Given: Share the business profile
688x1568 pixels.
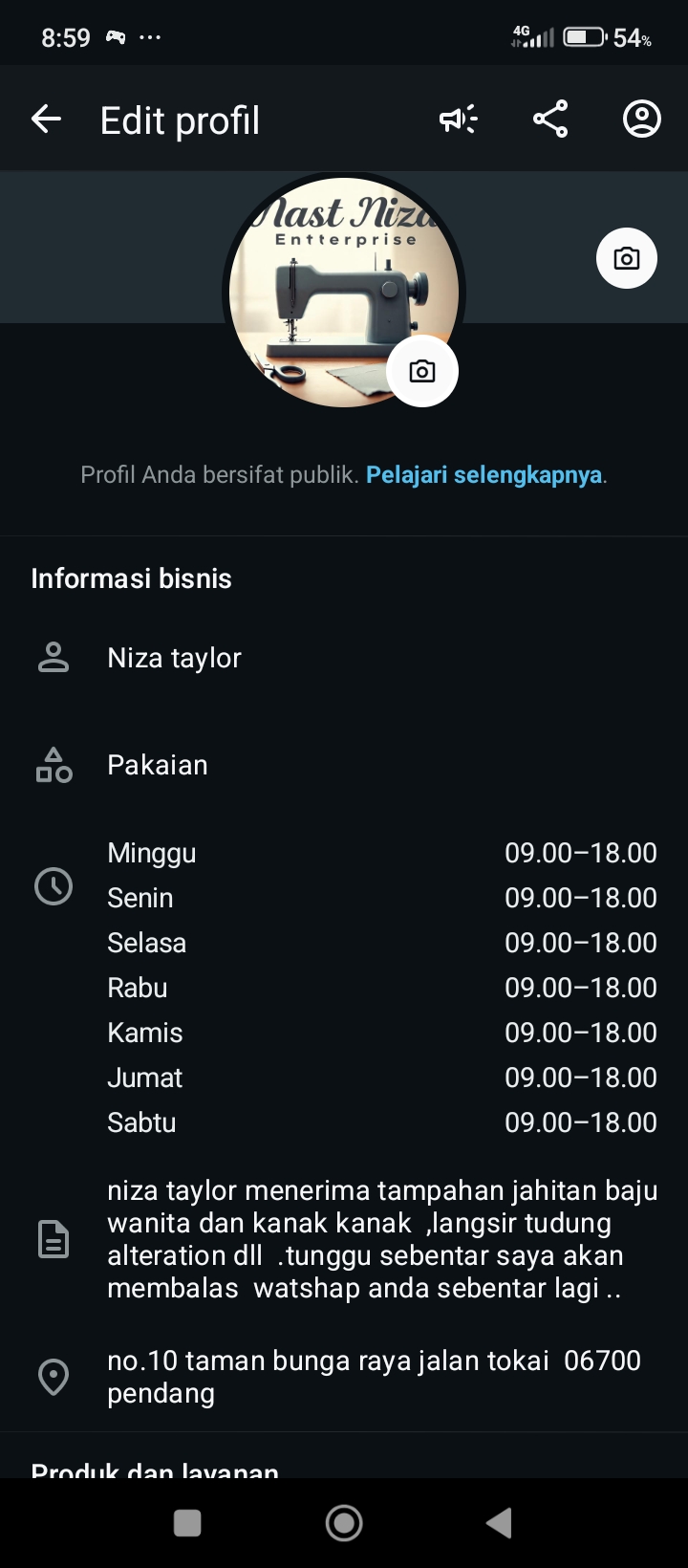Looking at the screenshot, I should point(550,120).
